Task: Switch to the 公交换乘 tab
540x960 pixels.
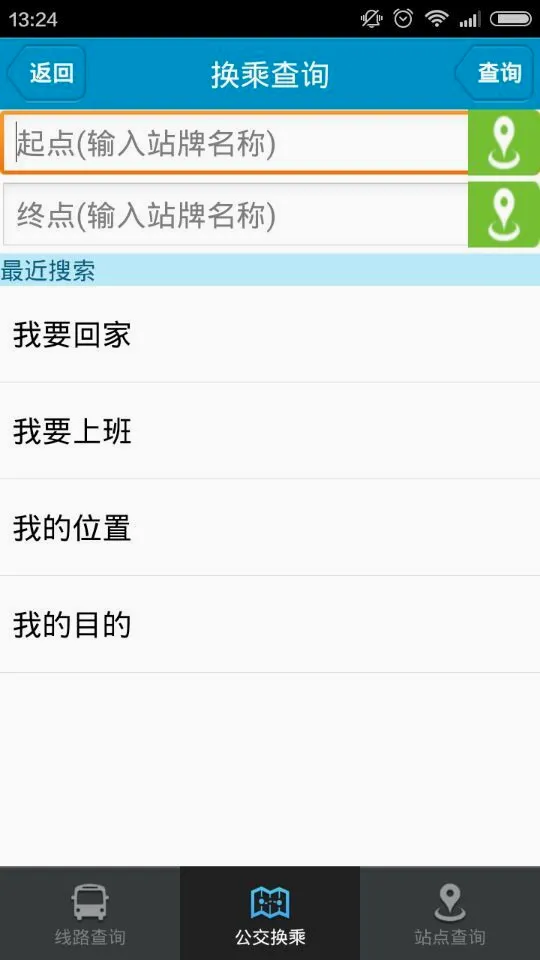Action: (270, 913)
